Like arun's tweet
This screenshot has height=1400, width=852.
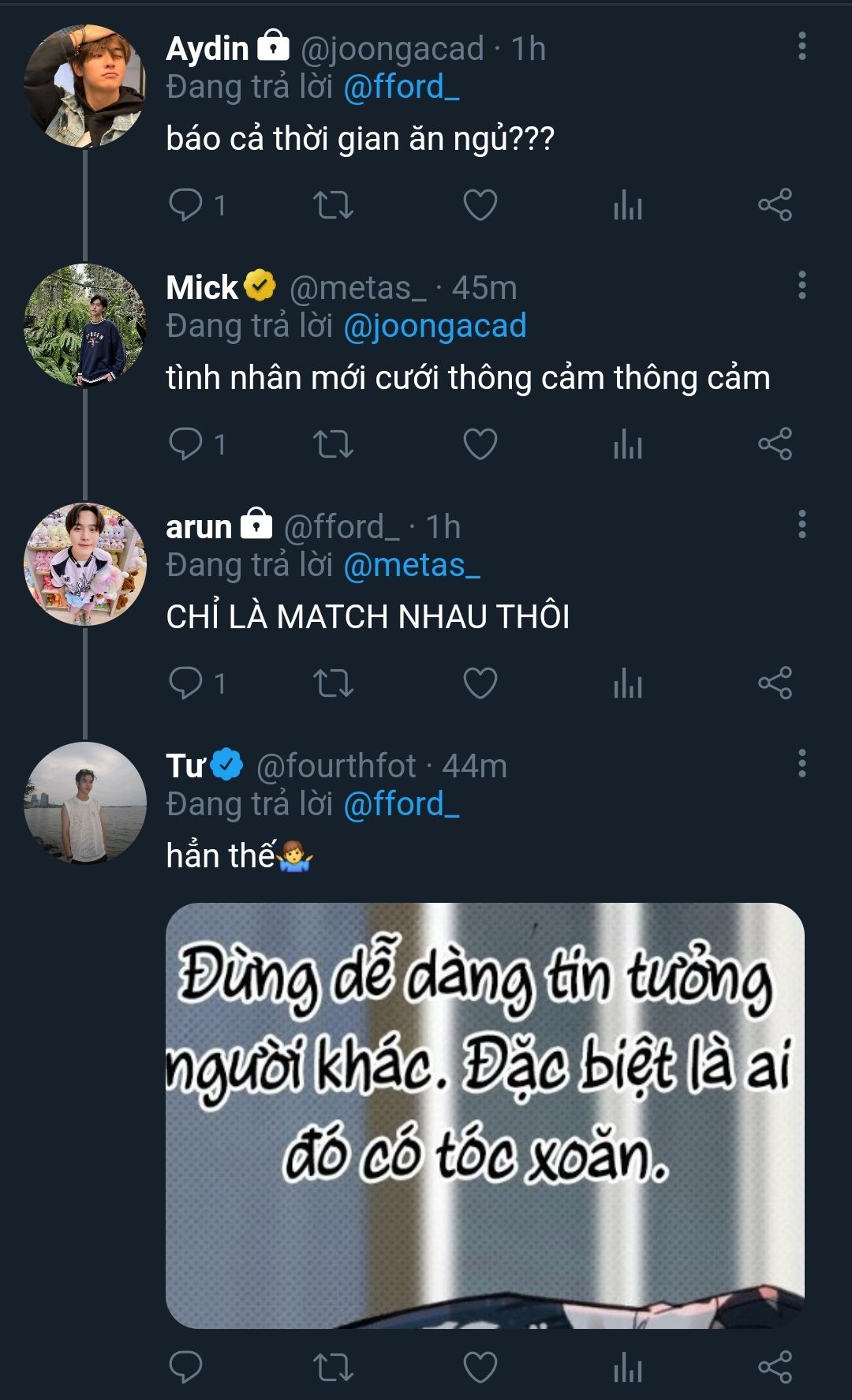(x=480, y=683)
